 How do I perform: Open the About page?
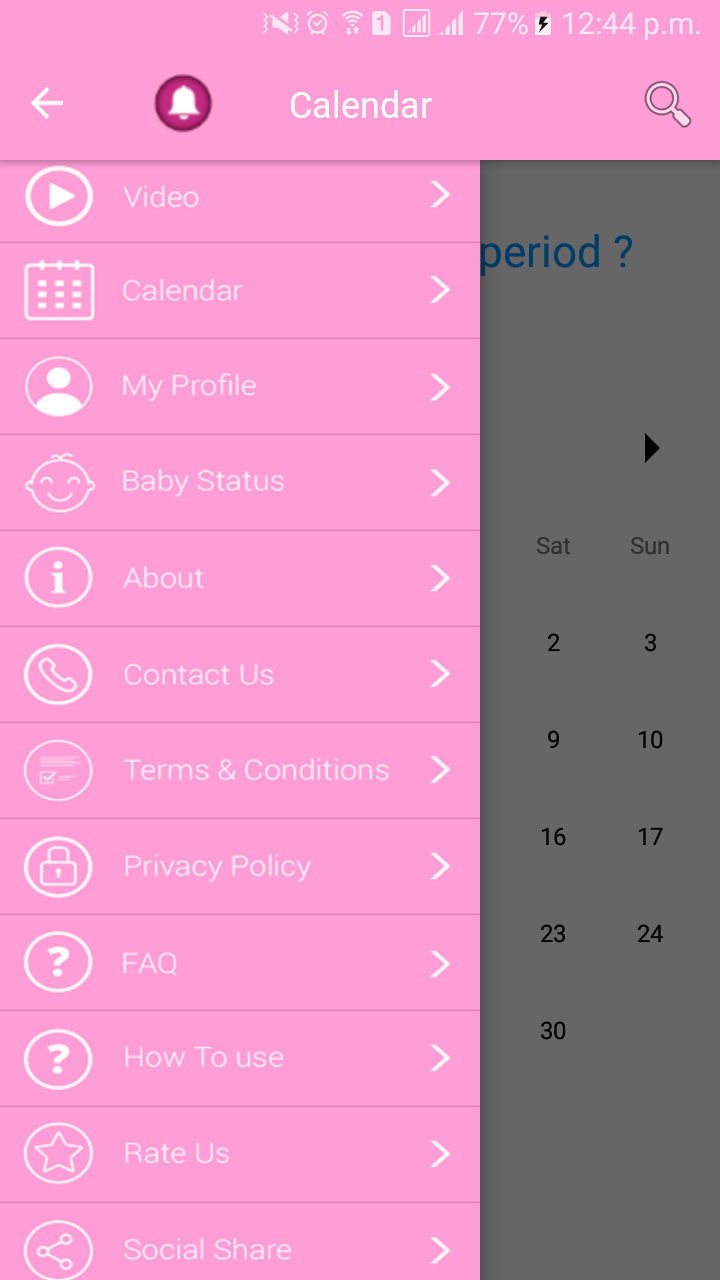240,578
